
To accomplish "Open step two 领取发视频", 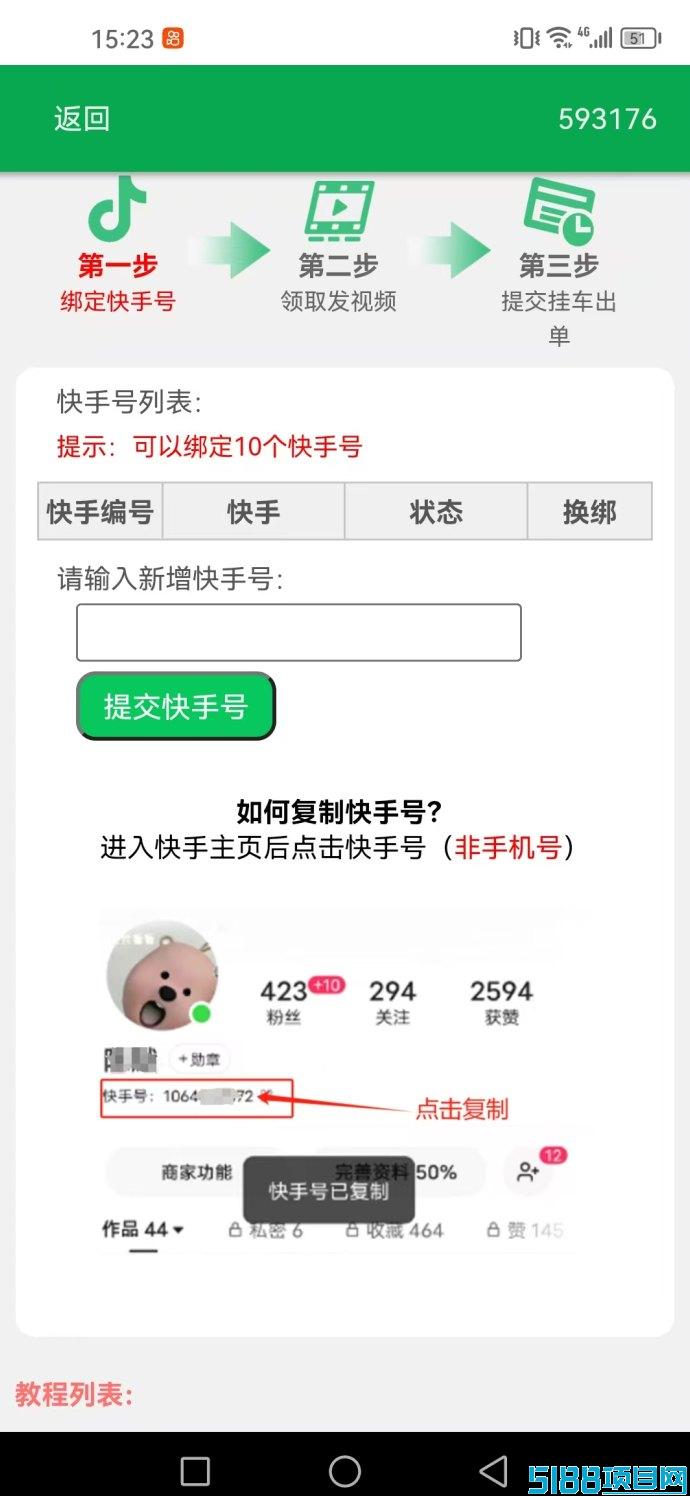I will click(339, 247).
